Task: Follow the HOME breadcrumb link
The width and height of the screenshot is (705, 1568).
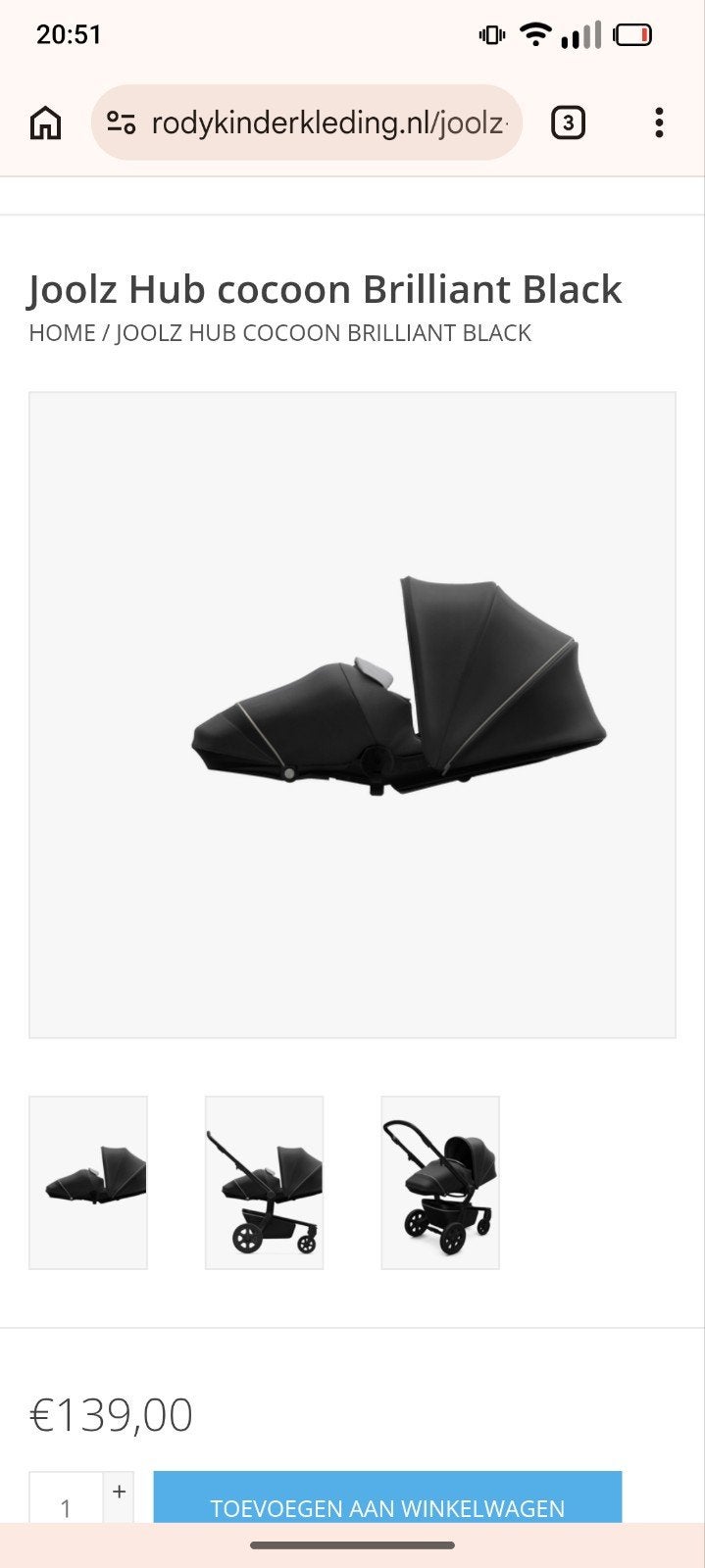Action: tap(62, 333)
